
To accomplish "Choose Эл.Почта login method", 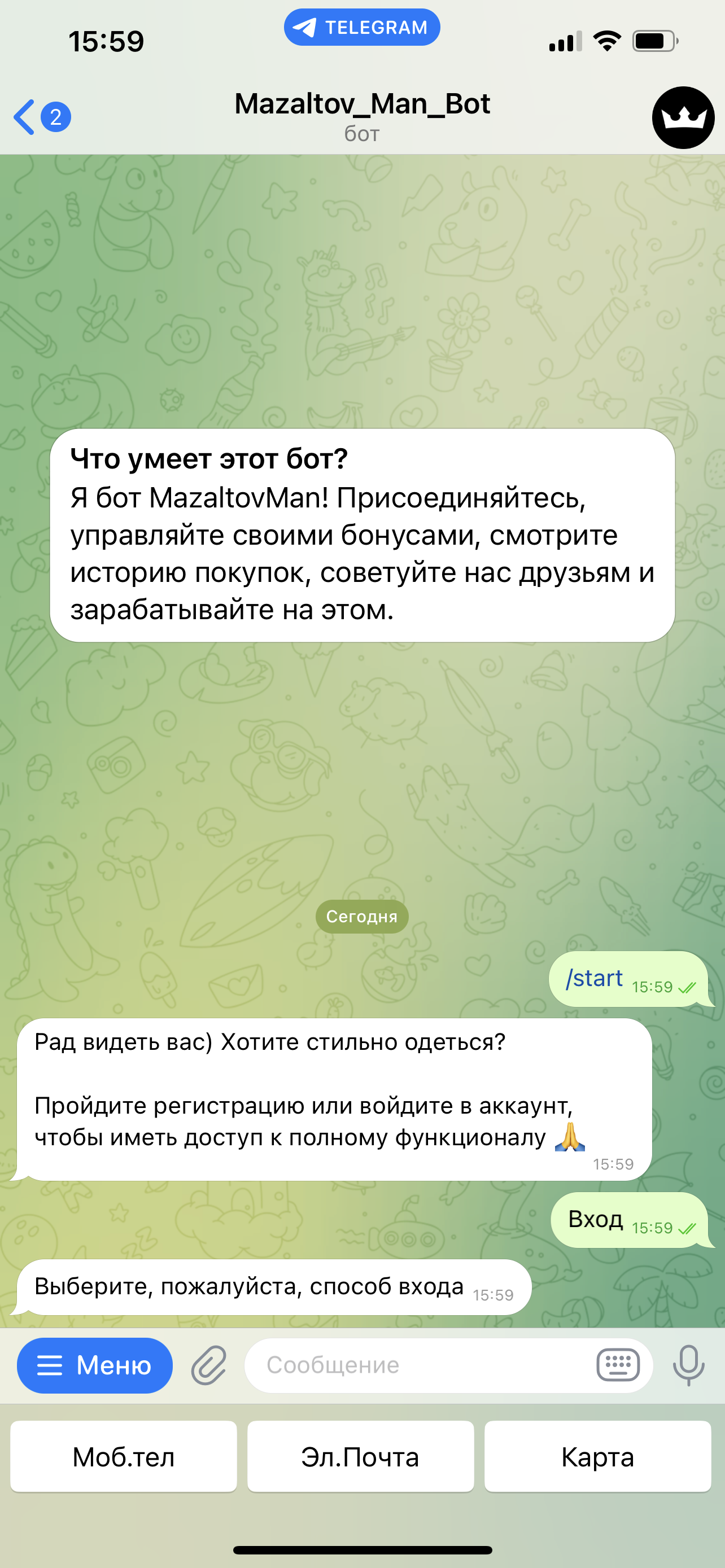I will [x=360, y=1457].
